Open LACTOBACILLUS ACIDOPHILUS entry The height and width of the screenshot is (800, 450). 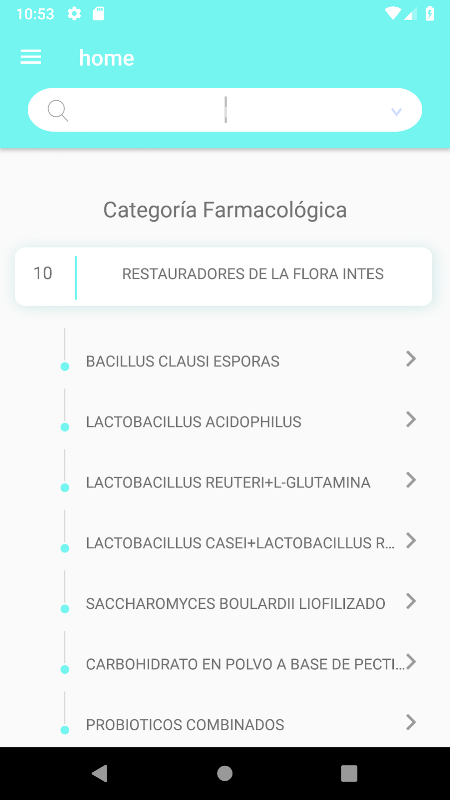point(241,421)
